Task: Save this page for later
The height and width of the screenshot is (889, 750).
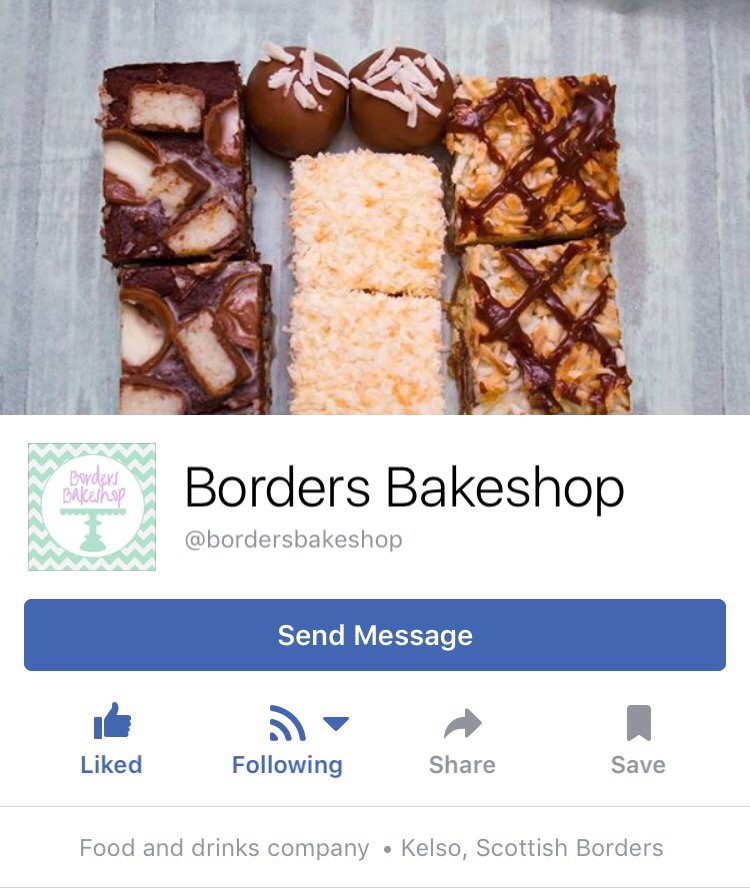Action: click(638, 740)
